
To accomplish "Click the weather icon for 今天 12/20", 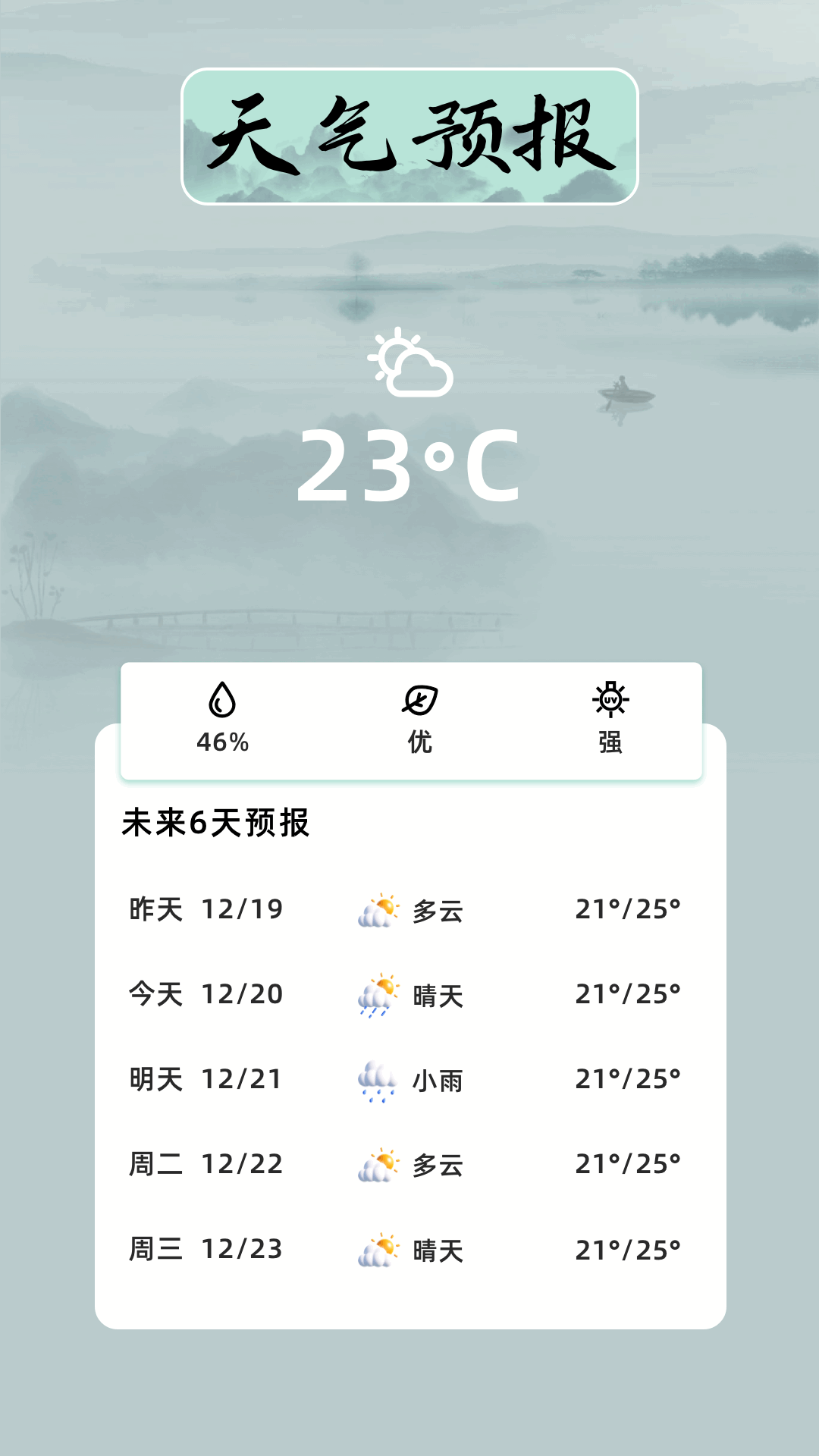I will pos(378,993).
